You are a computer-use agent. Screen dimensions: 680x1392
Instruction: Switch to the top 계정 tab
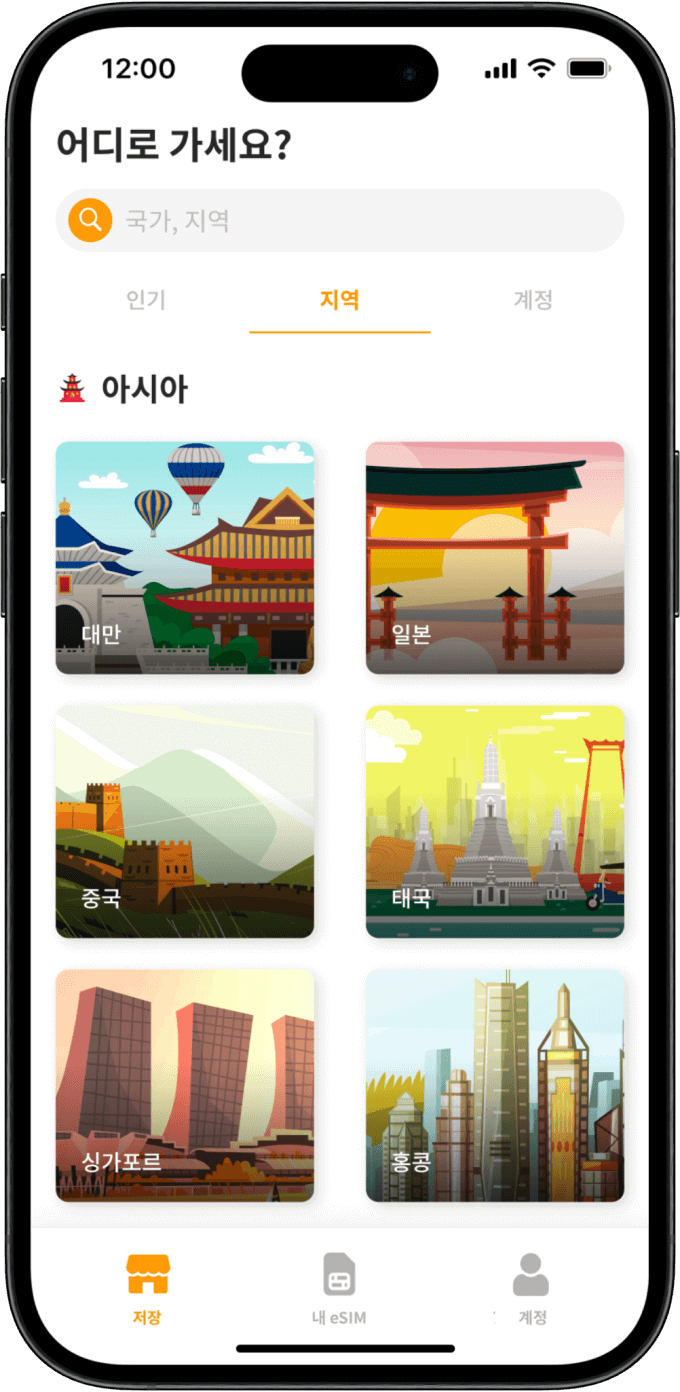click(x=533, y=300)
